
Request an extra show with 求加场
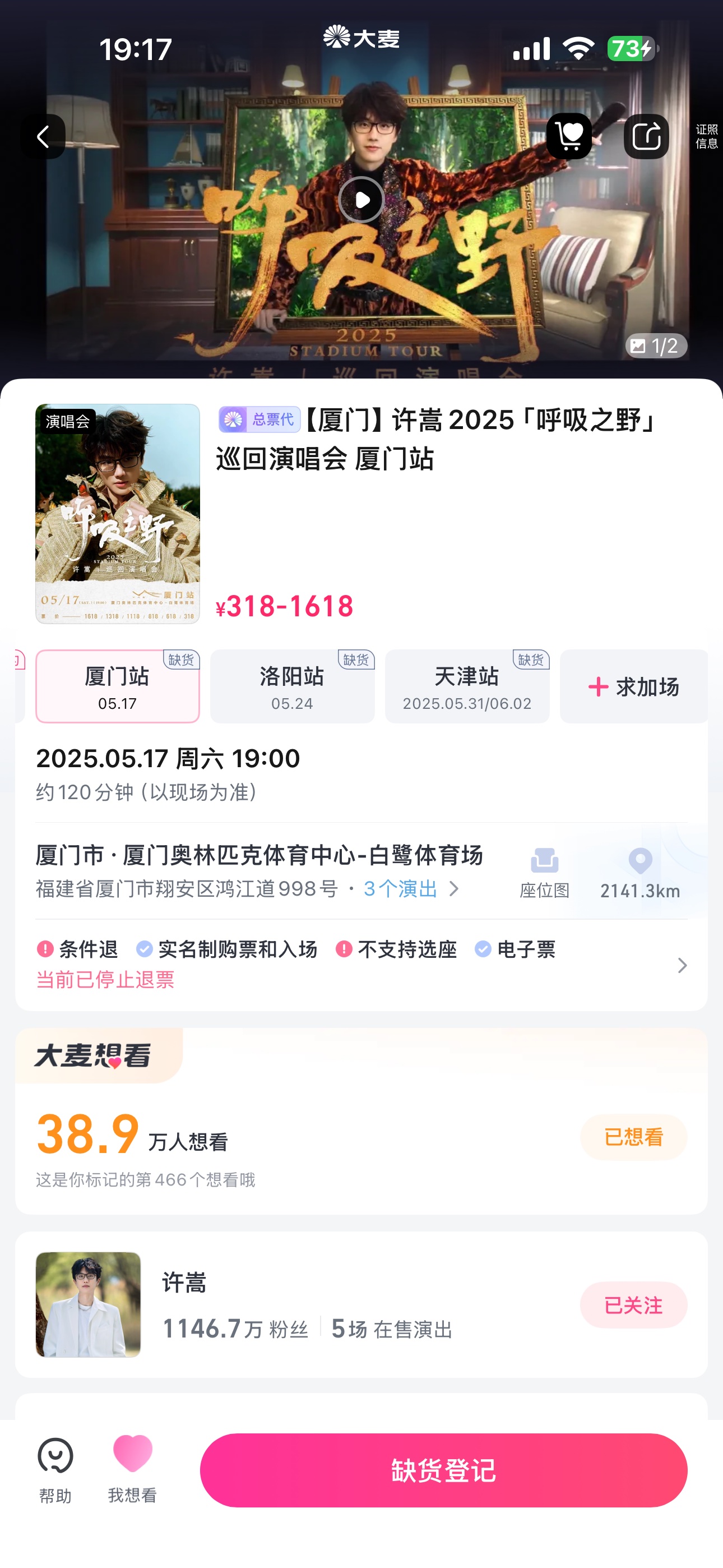pyautogui.click(x=633, y=686)
